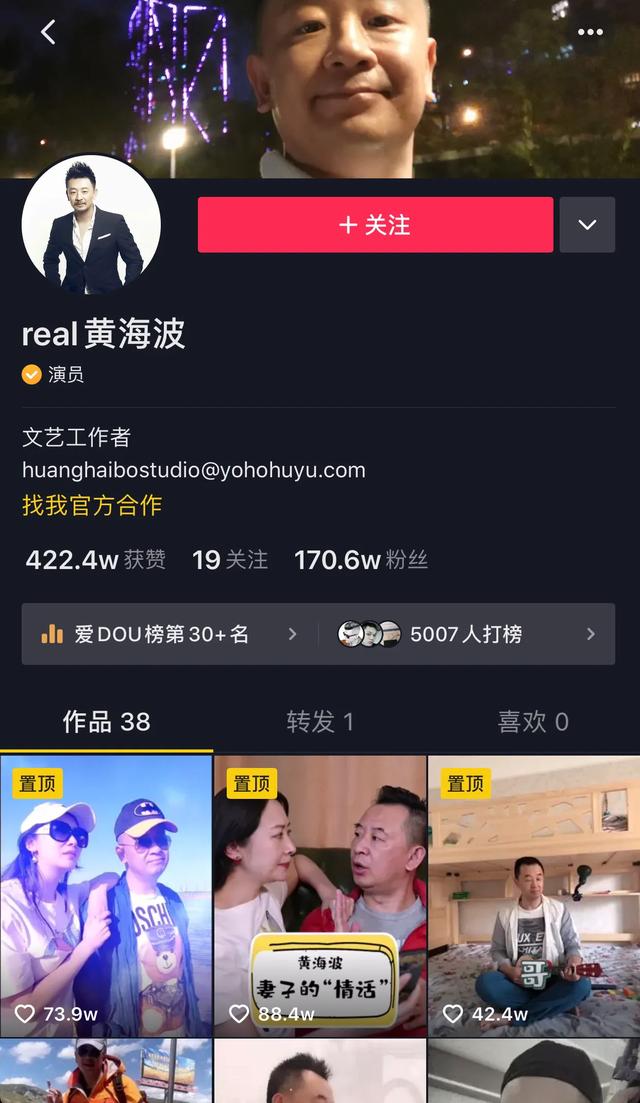The image size is (640, 1103).
Task: Play the 妻子的"情话" pinned video
Action: pos(320,895)
